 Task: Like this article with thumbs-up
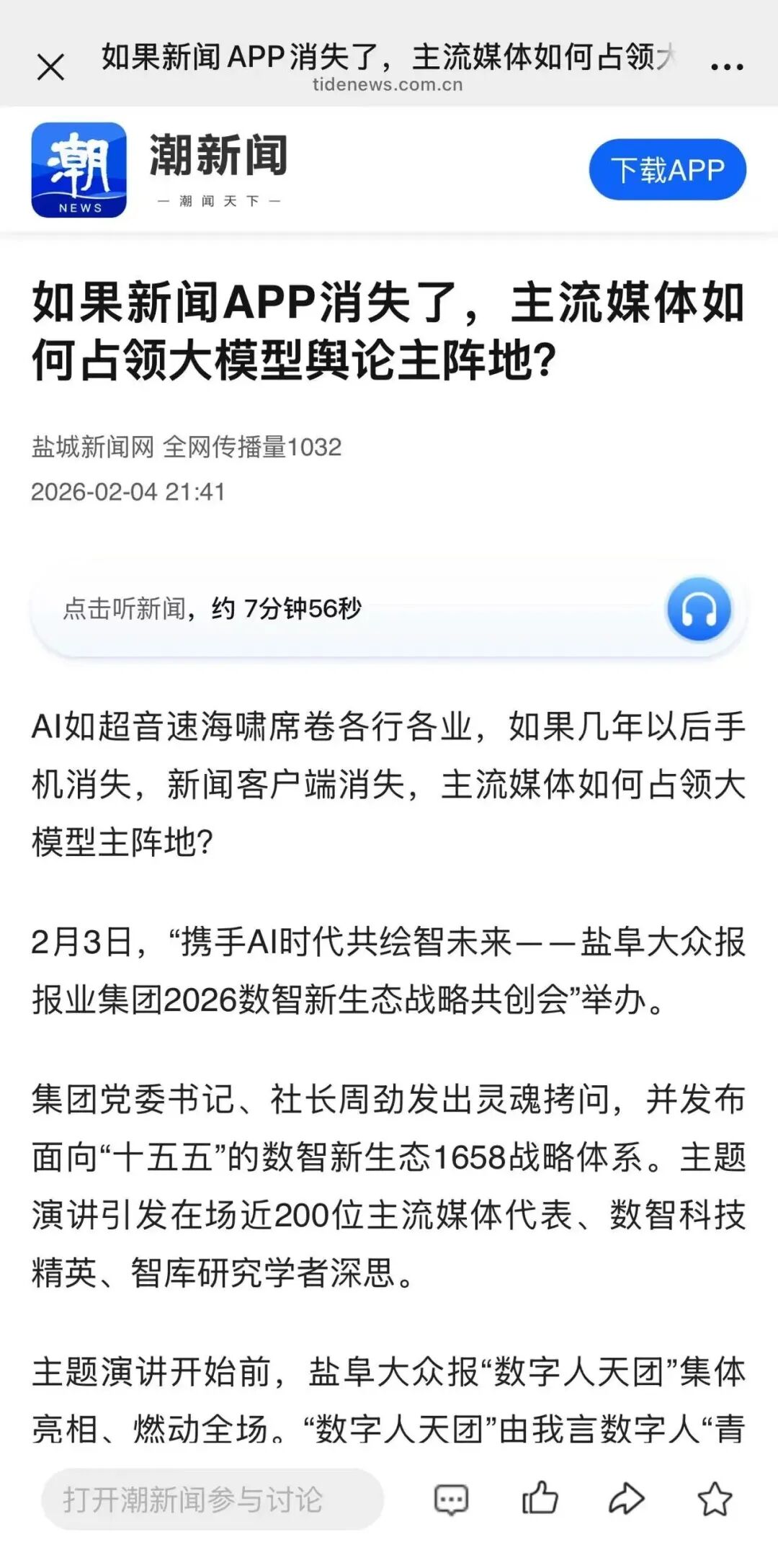[540, 1499]
